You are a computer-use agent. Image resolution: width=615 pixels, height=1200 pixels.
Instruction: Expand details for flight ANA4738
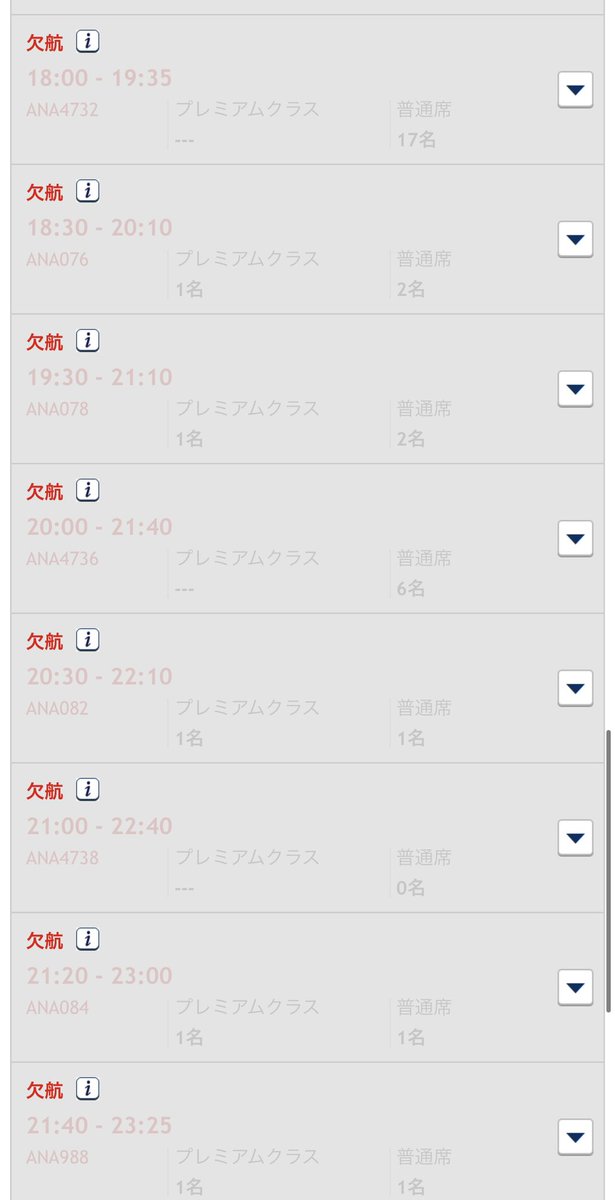(x=575, y=838)
